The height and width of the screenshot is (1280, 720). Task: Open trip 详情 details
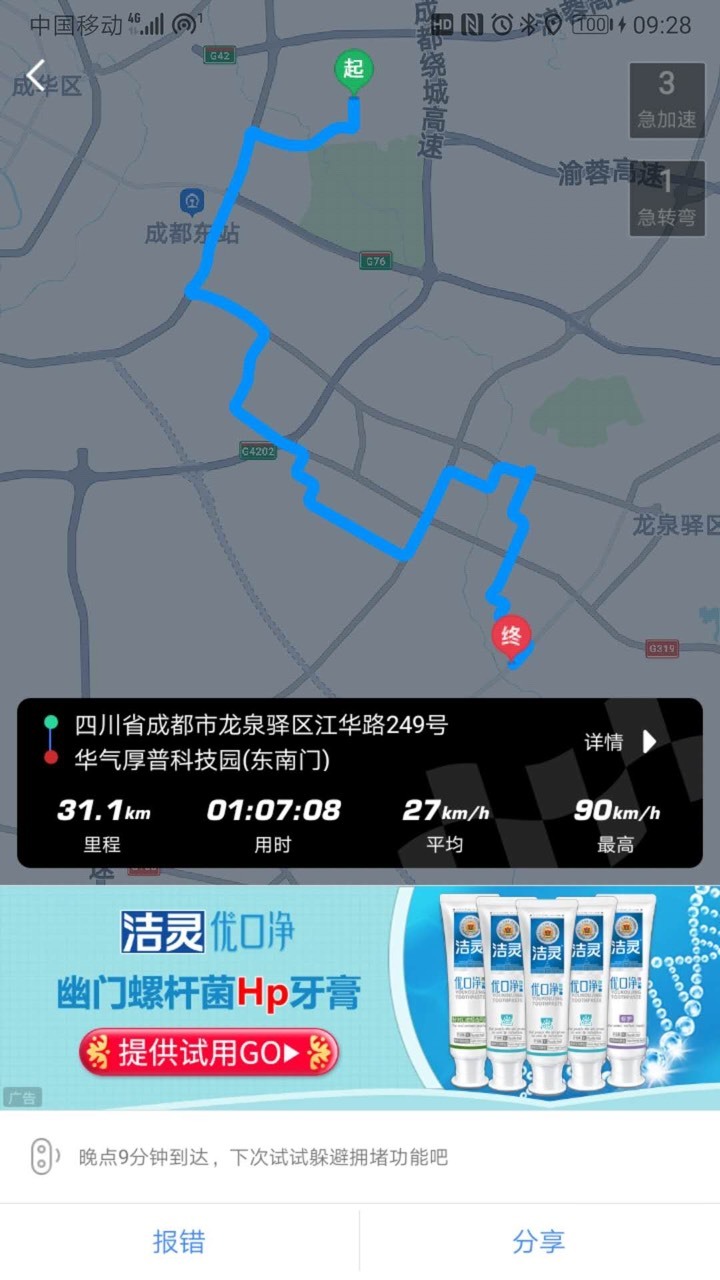click(x=620, y=742)
